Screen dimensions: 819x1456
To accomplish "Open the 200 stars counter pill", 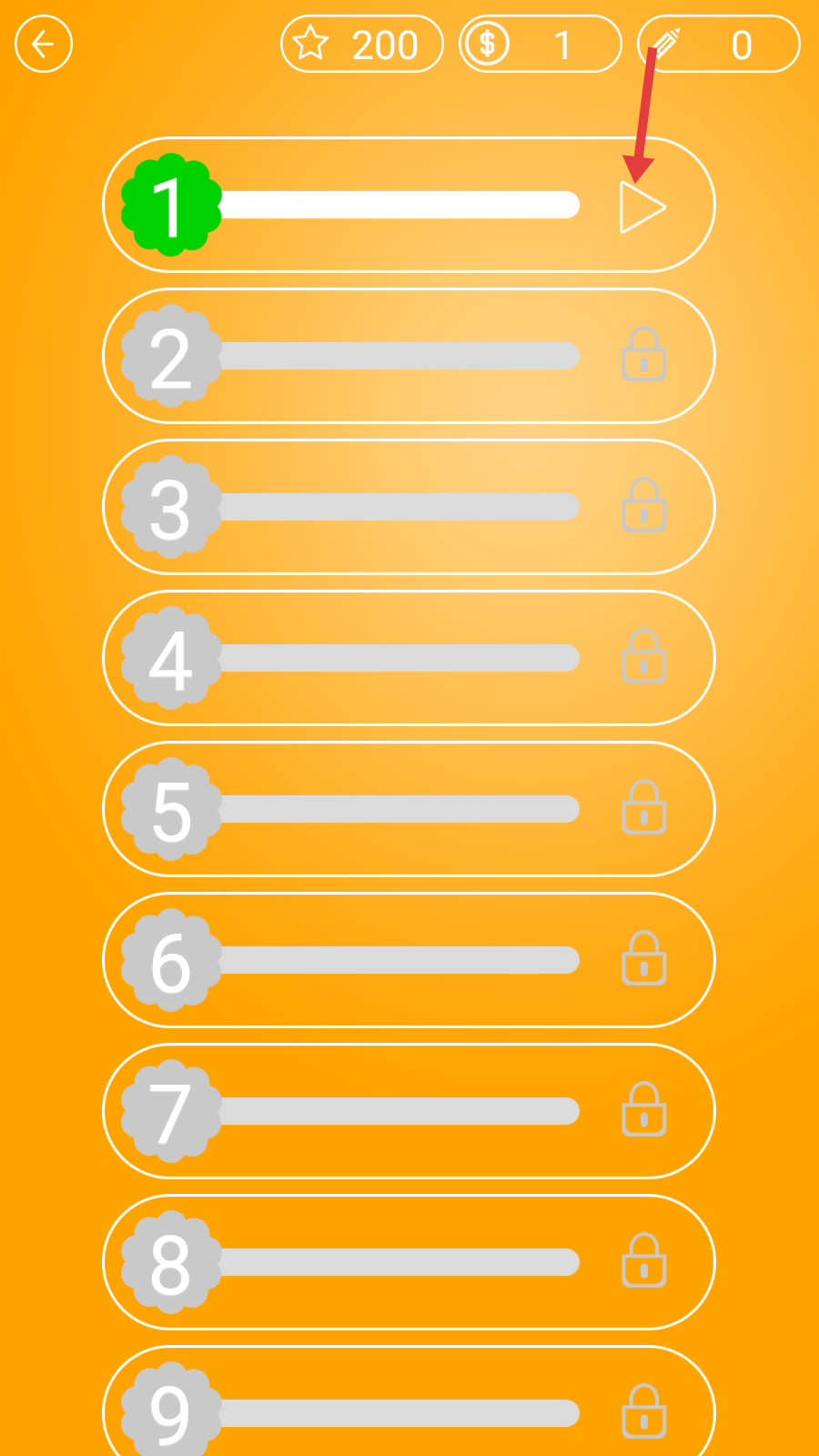I will [361, 44].
